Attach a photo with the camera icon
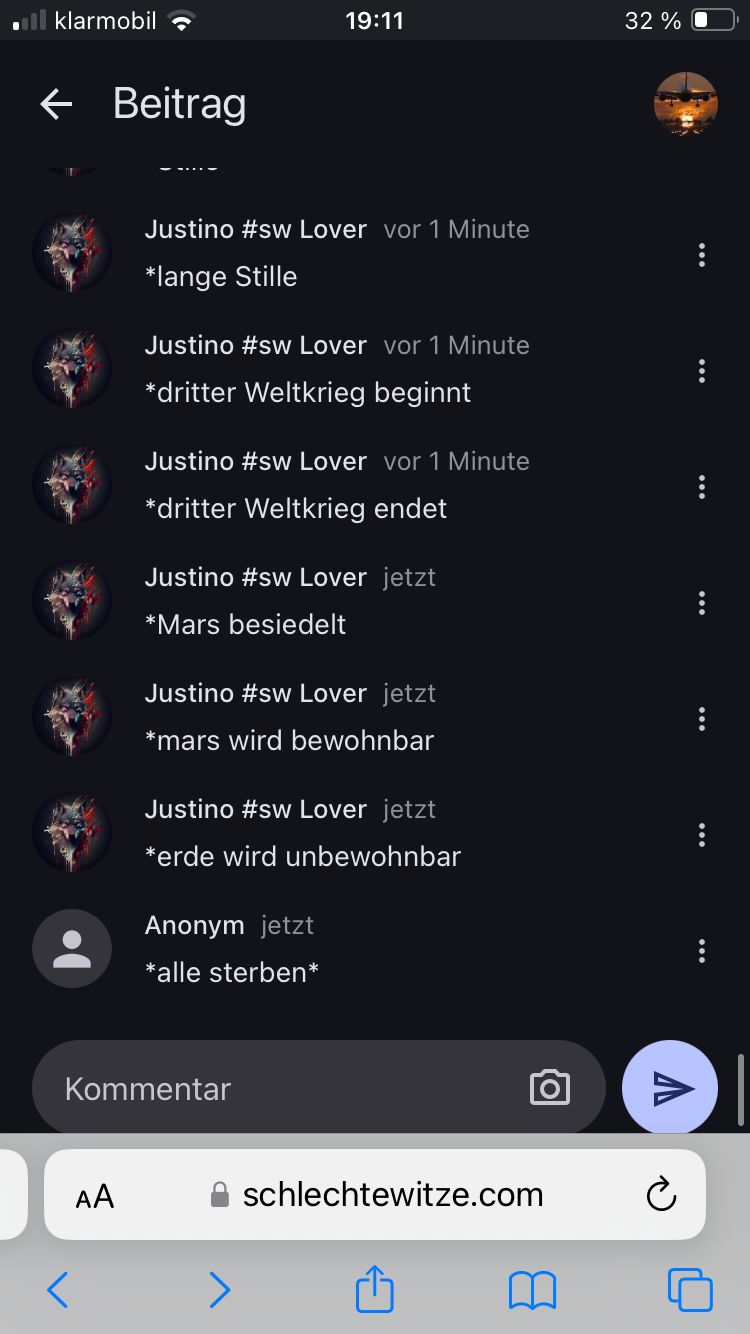Image resolution: width=750 pixels, height=1334 pixels. coord(549,1088)
